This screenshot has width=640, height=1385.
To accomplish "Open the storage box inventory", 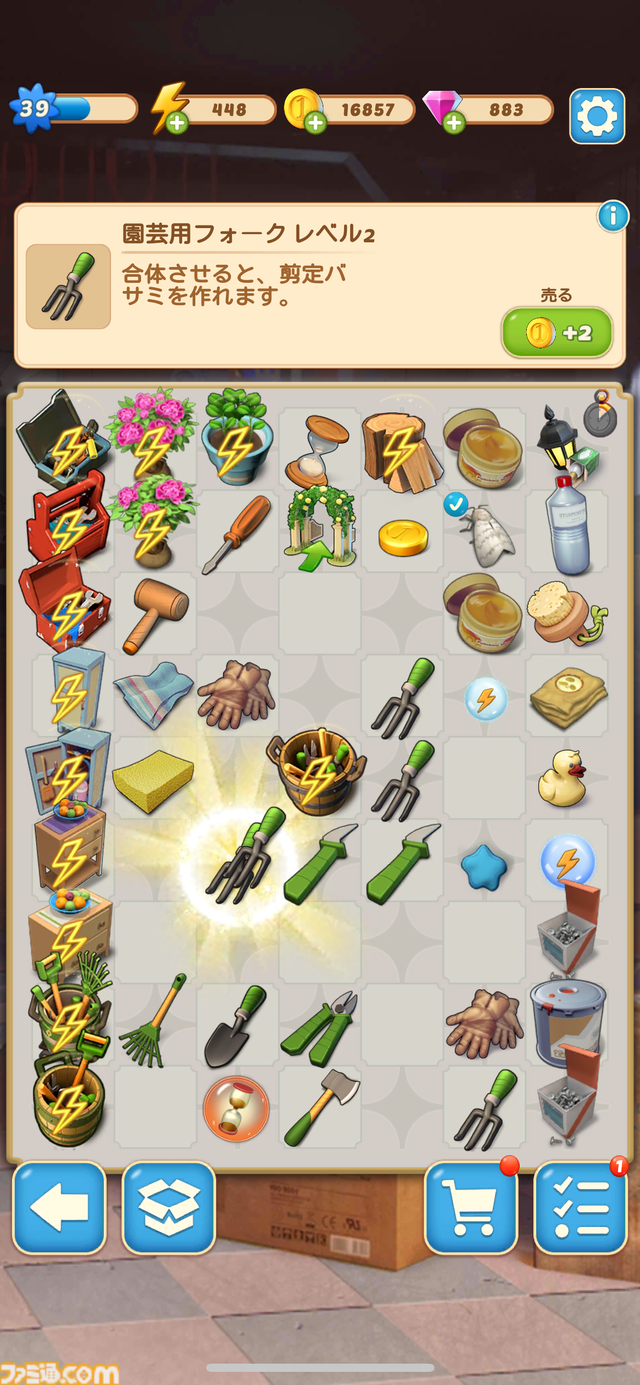I will [x=168, y=1208].
